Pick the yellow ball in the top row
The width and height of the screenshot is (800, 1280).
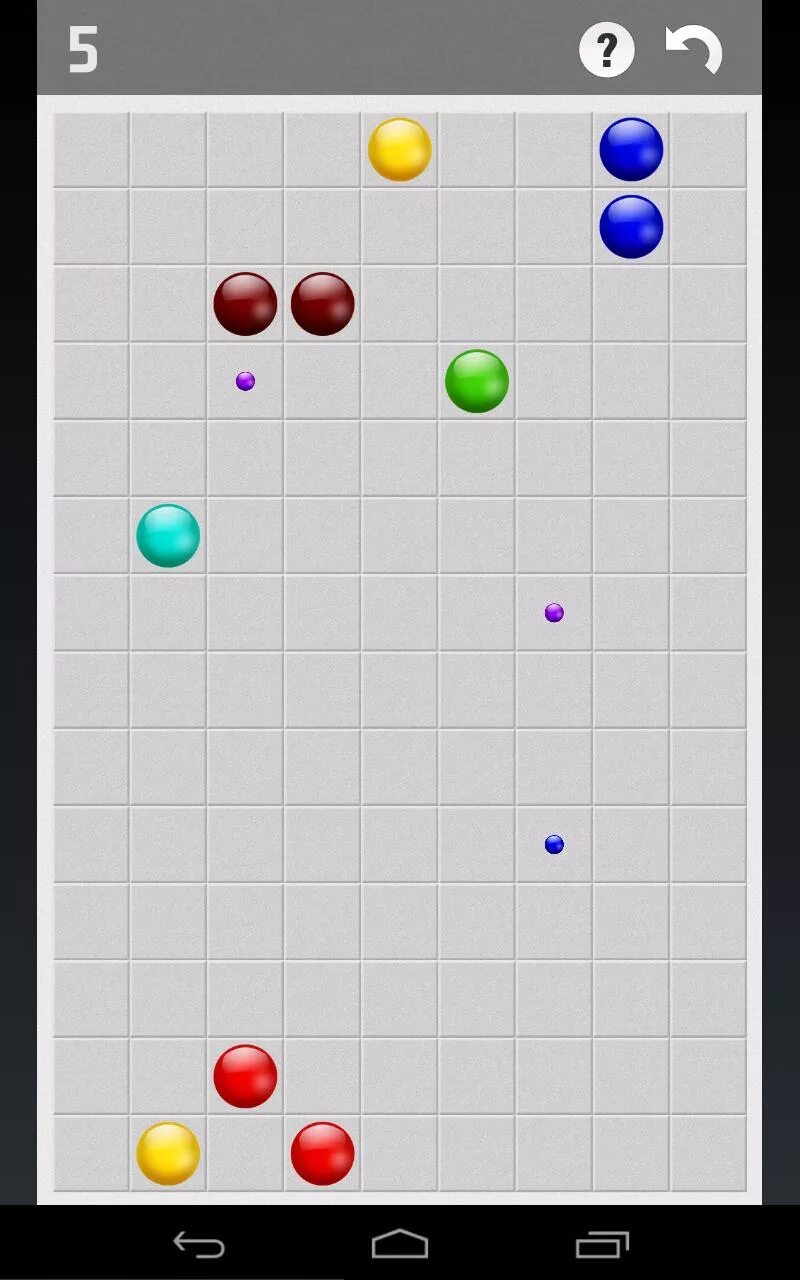point(400,150)
